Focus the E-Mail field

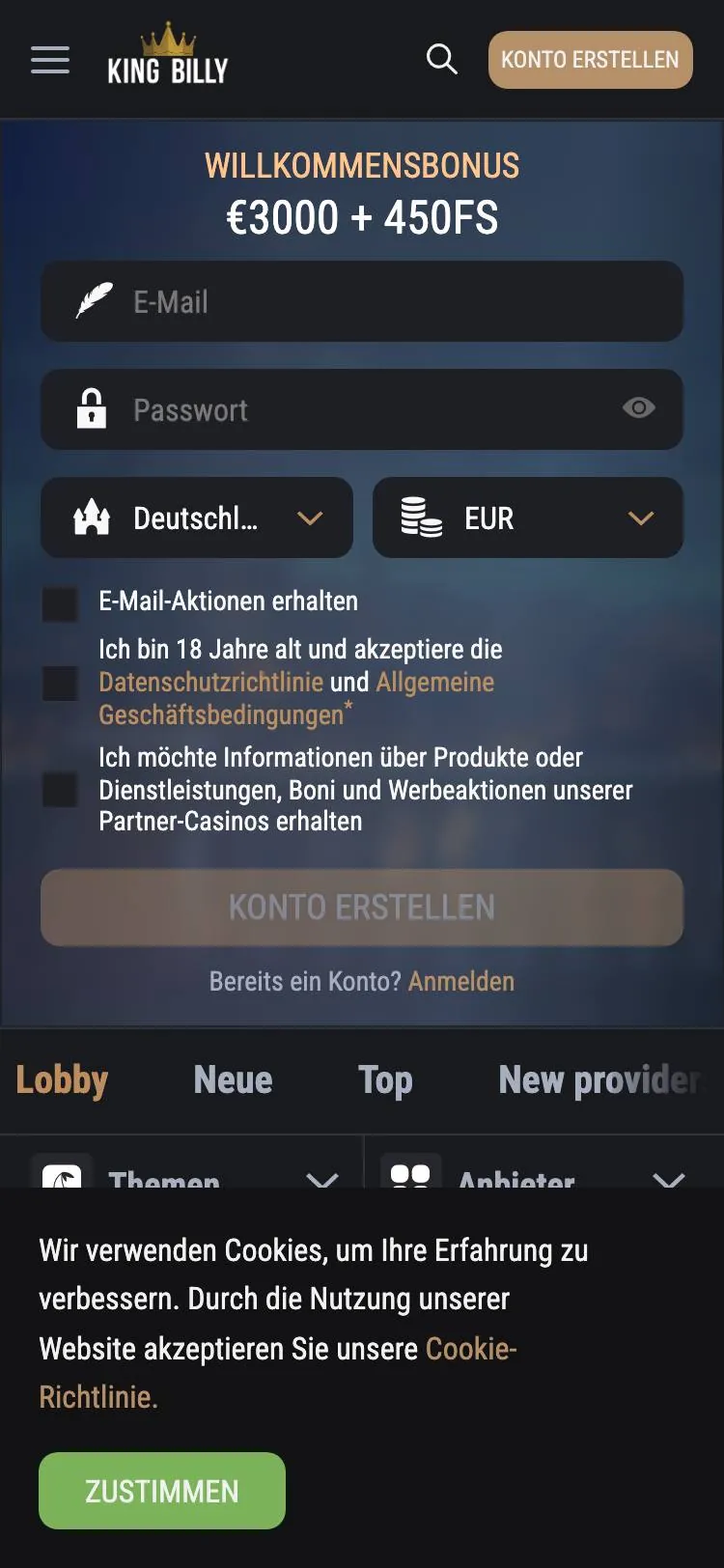pos(362,301)
